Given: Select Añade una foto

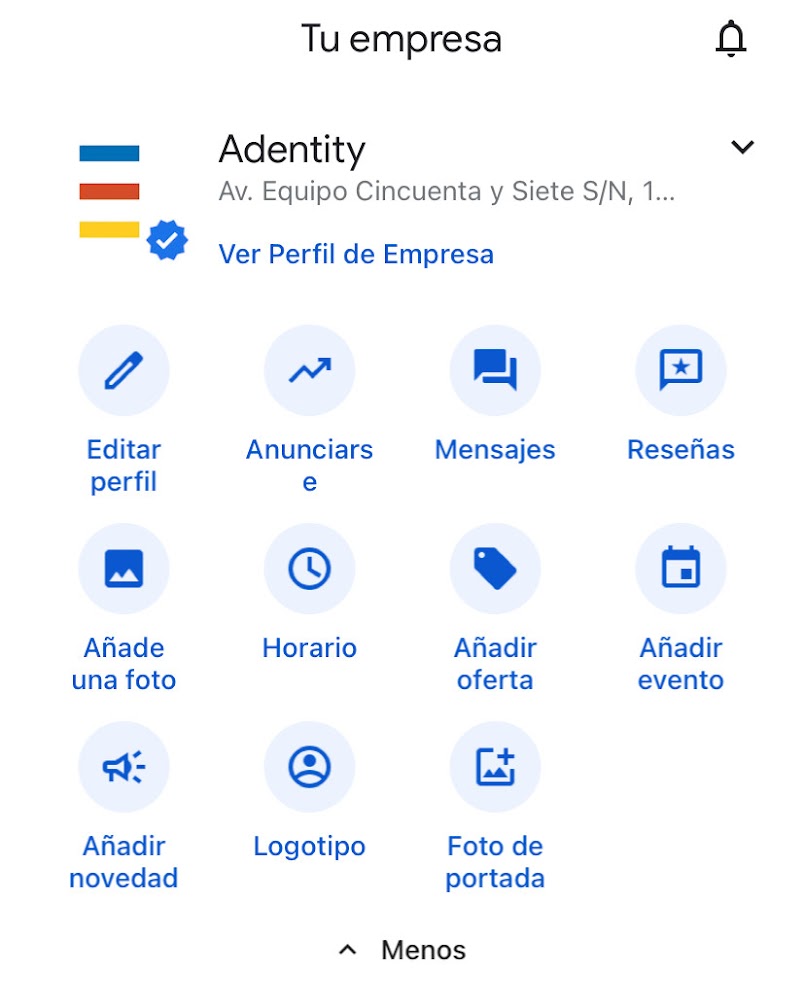Looking at the screenshot, I should point(124,569).
